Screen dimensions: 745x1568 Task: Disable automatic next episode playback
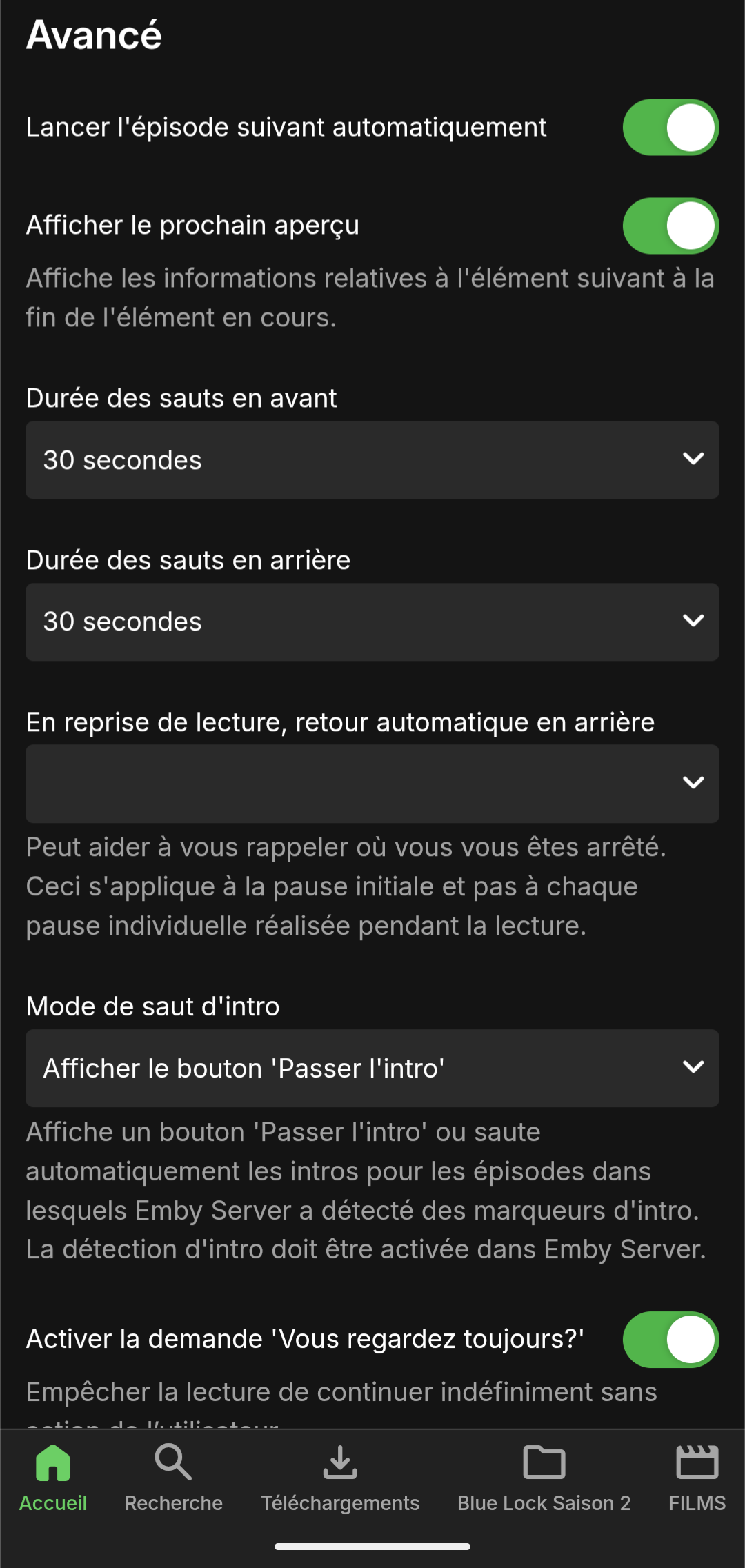click(670, 128)
